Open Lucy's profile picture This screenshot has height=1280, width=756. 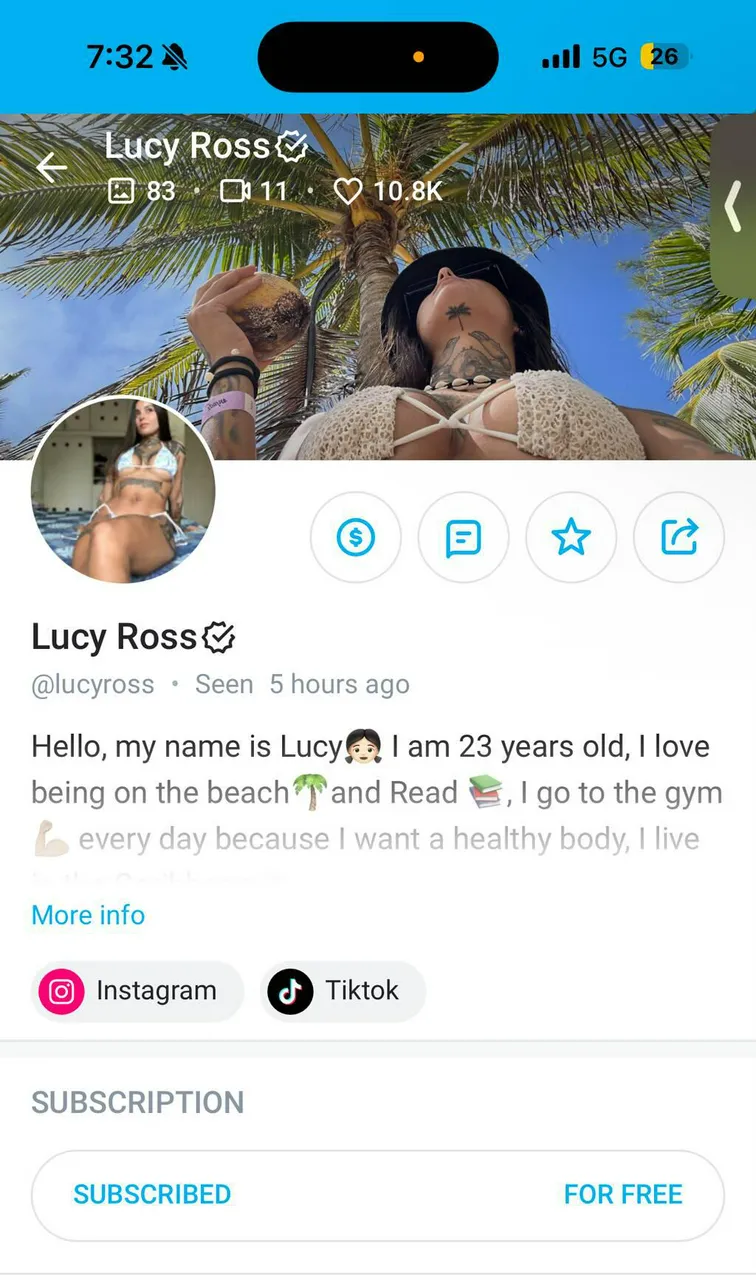123,489
